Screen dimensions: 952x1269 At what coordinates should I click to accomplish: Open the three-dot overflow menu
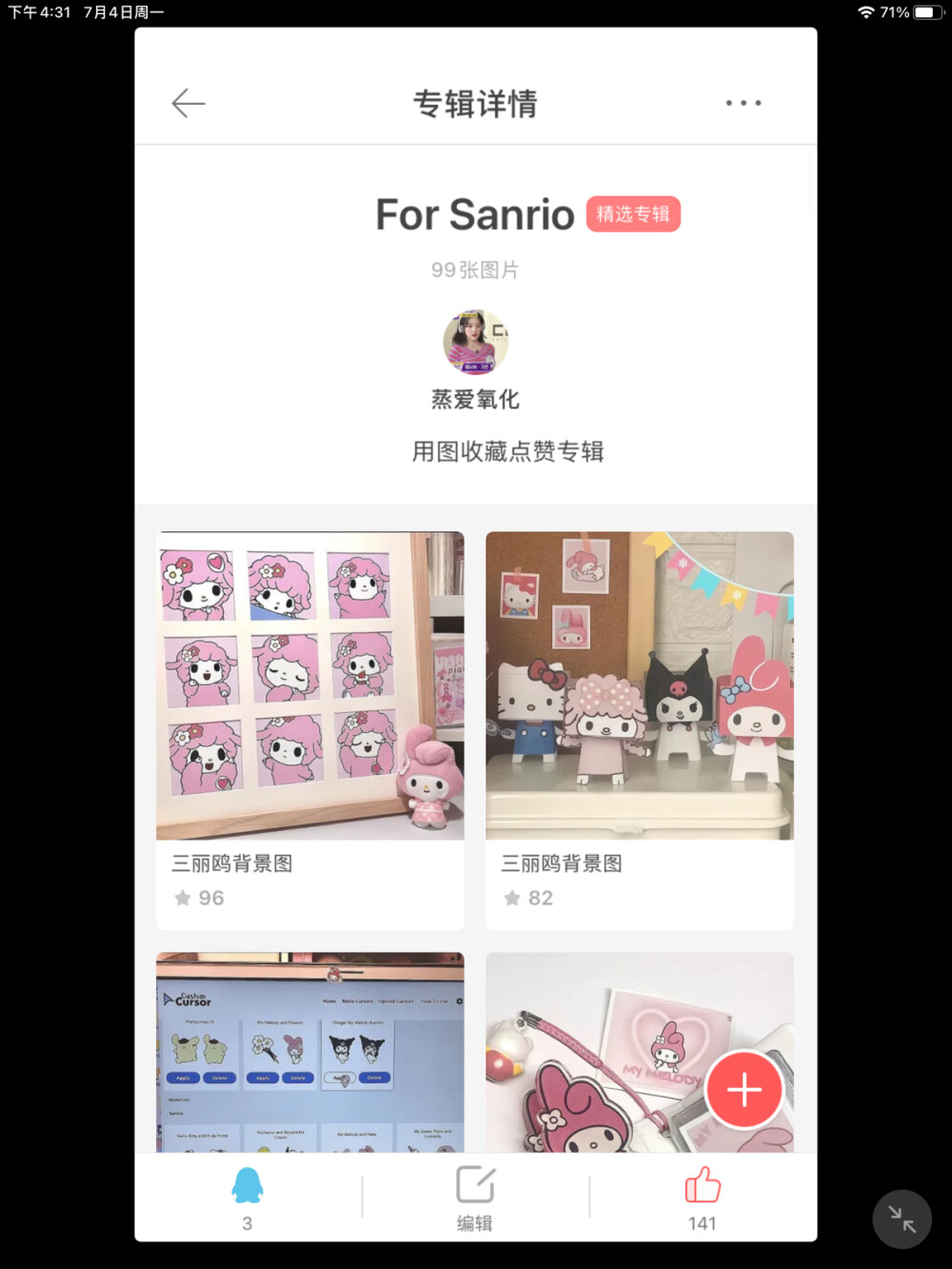pos(743,103)
